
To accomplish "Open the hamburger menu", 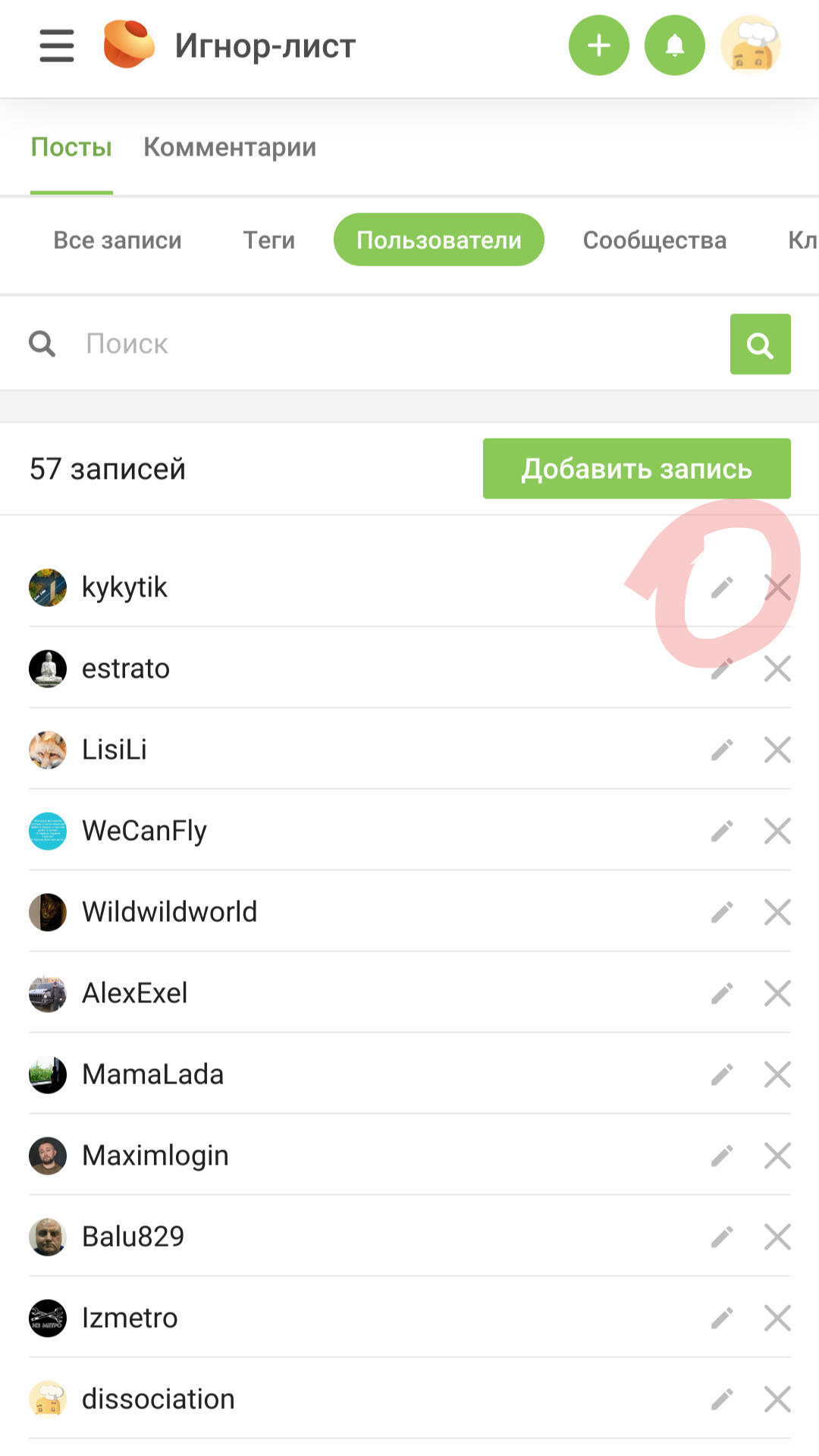I will [57, 46].
